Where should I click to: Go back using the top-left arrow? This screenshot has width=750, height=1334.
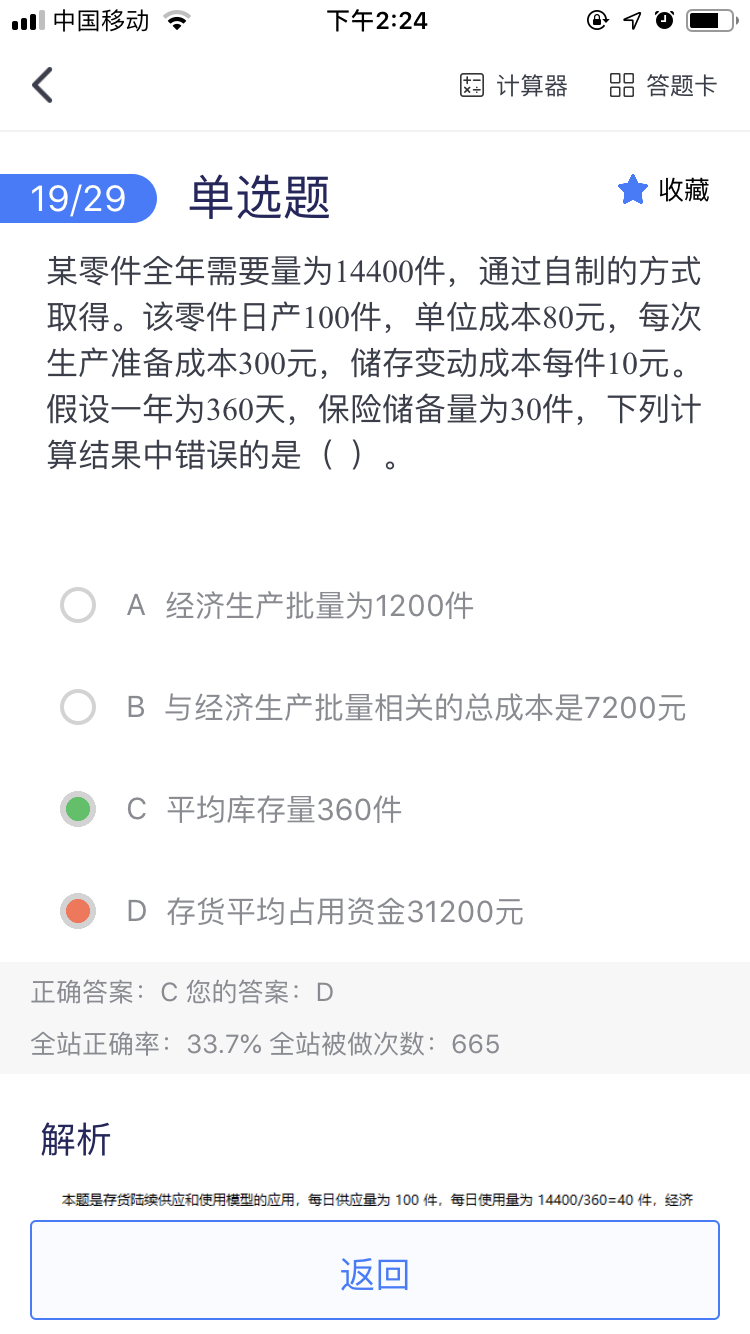[x=42, y=86]
